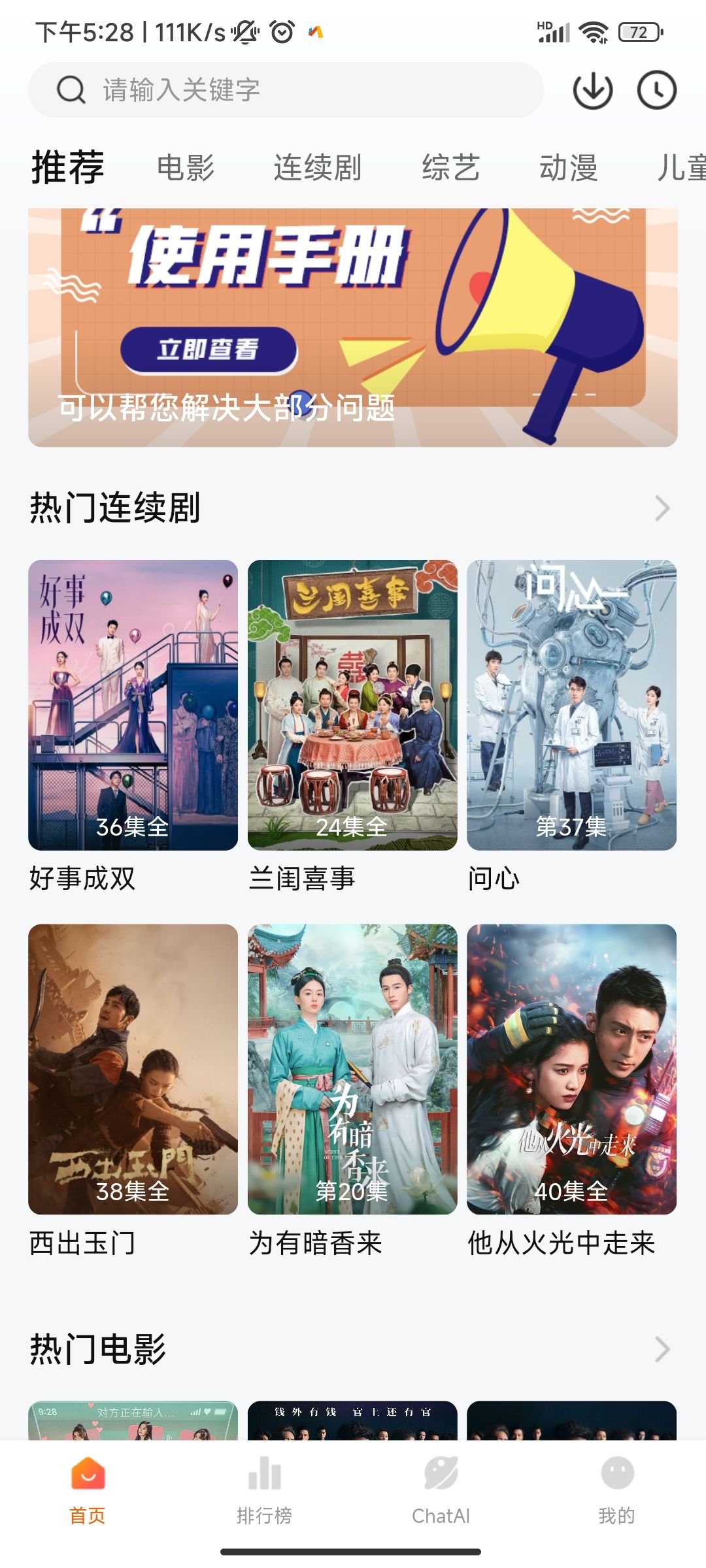
Task: Expand the 热门连续剧 section arrow
Action: tap(662, 508)
